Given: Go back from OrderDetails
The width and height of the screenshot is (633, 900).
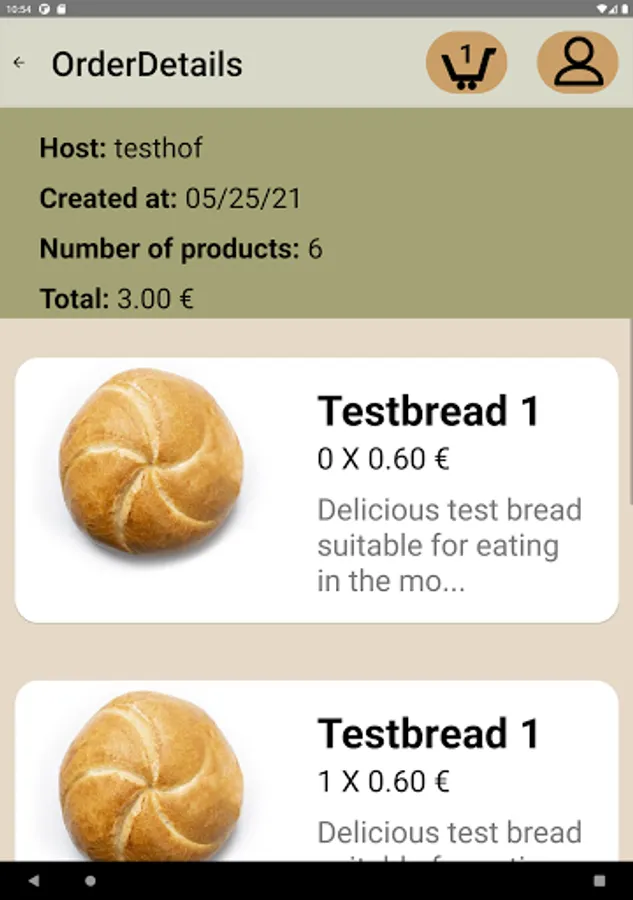Looking at the screenshot, I should [19, 63].
